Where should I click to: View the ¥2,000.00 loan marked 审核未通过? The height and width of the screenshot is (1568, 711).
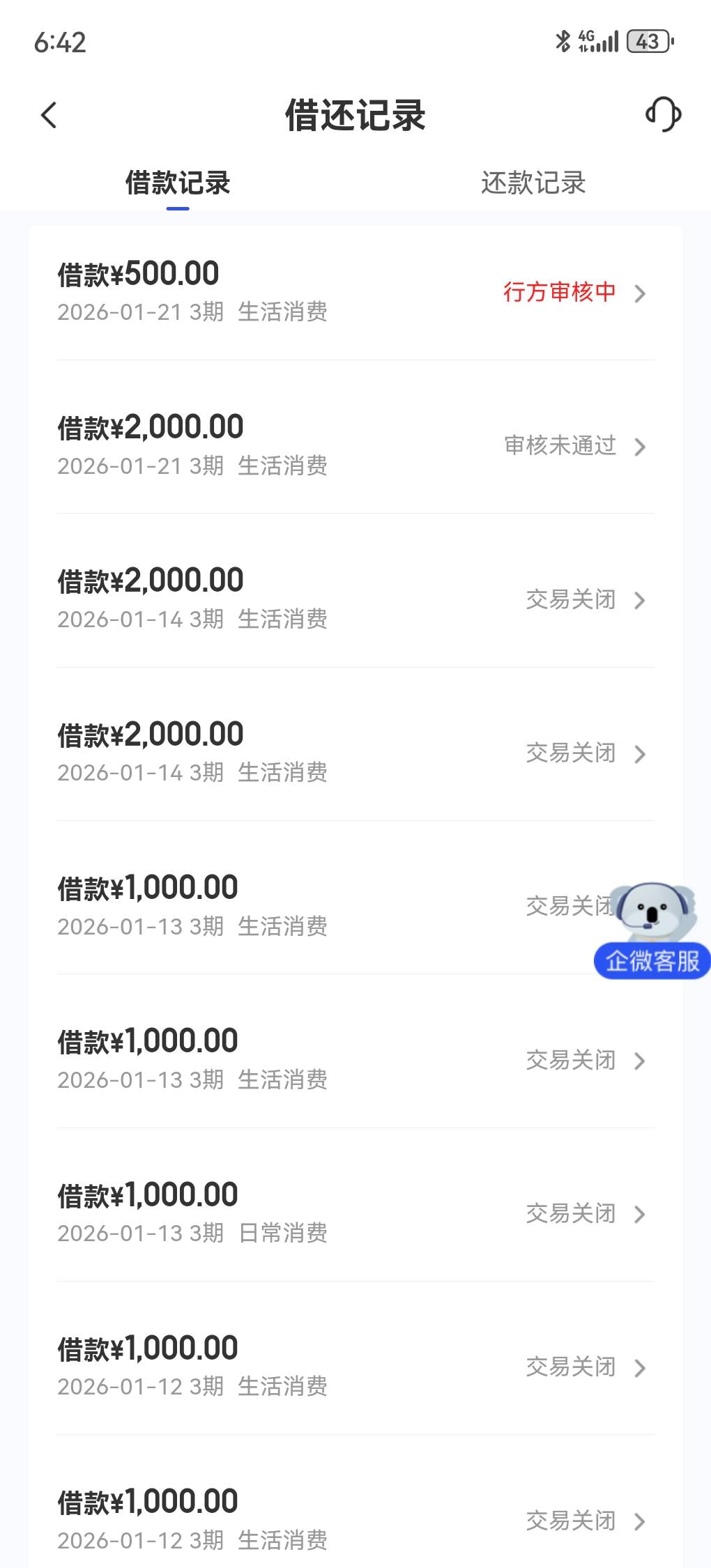point(355,445)
